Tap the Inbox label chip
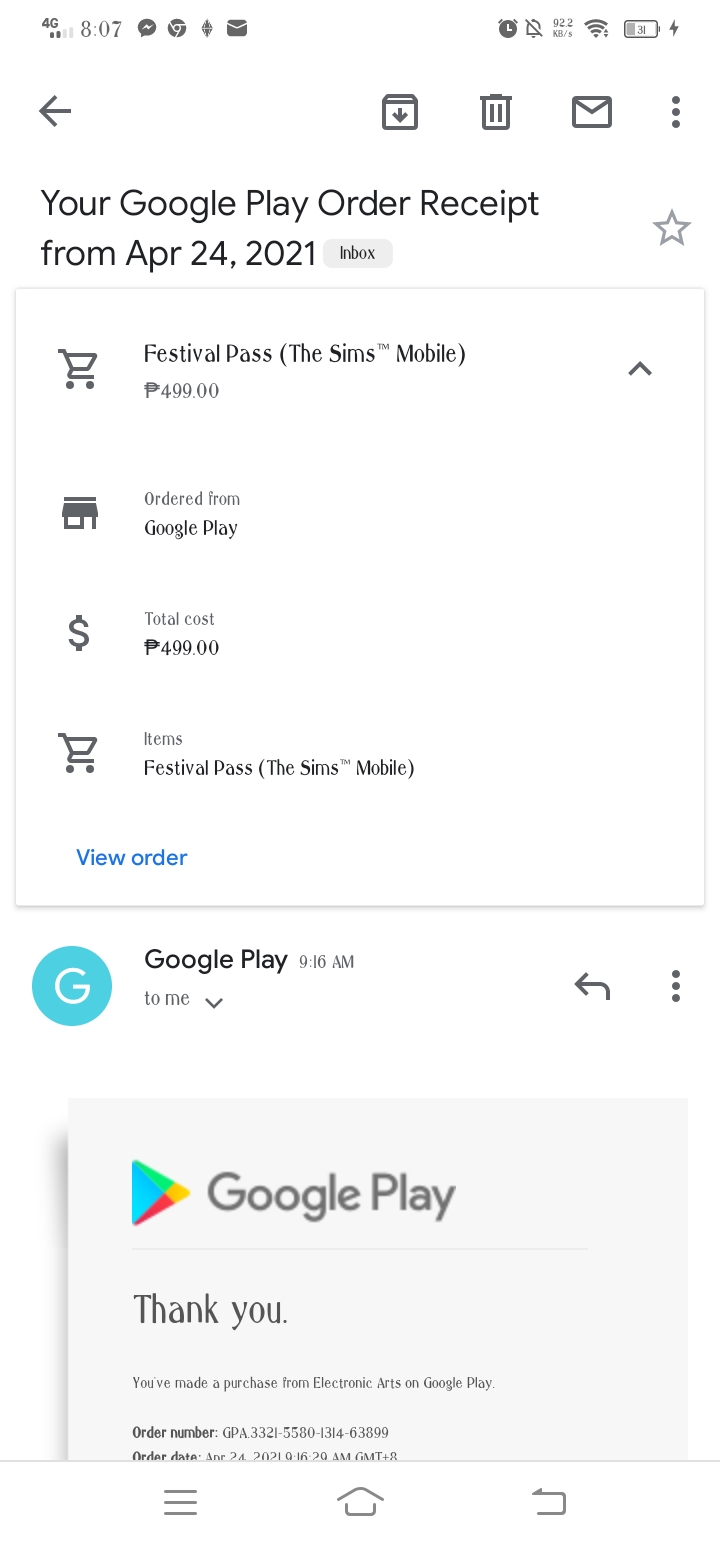 357,253
